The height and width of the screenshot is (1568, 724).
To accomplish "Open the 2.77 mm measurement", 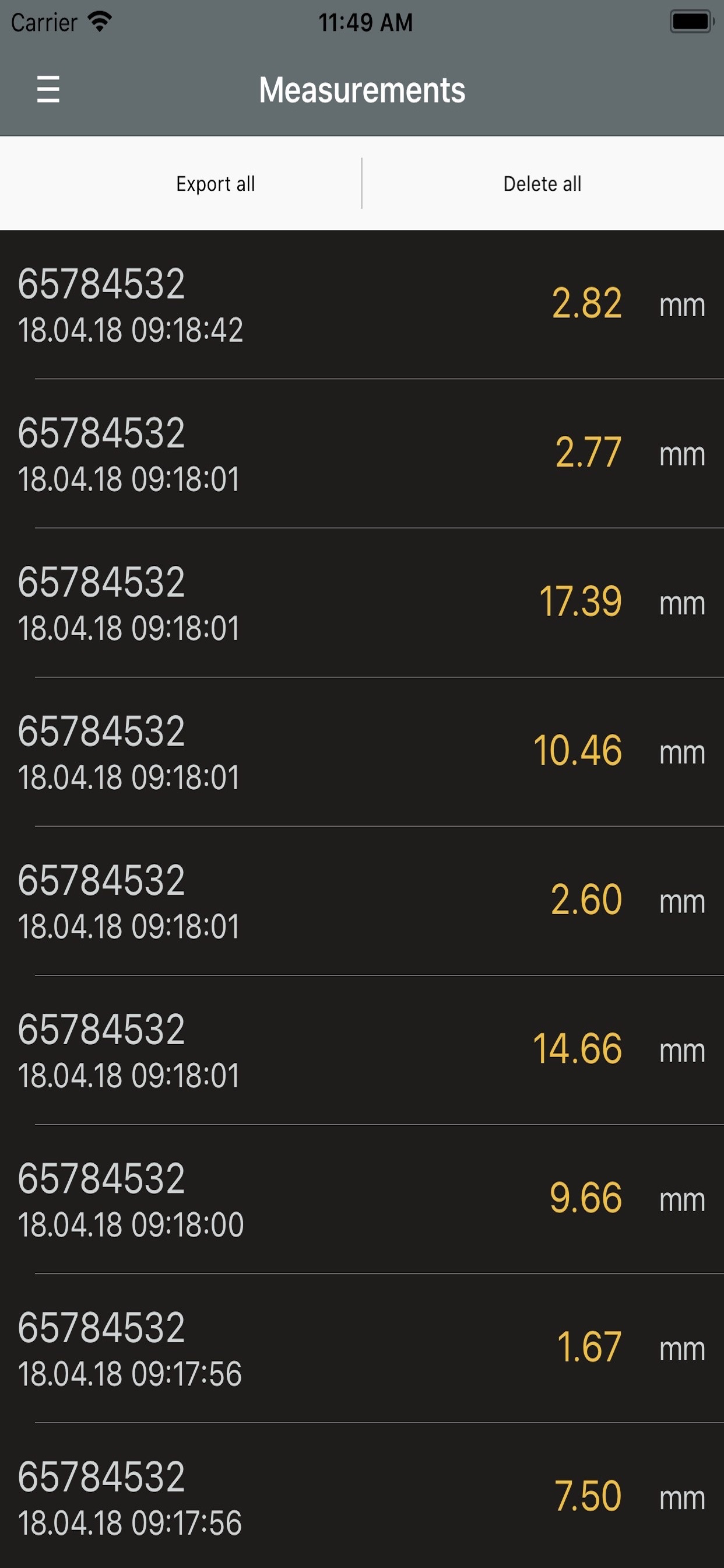I will [362, 453].
